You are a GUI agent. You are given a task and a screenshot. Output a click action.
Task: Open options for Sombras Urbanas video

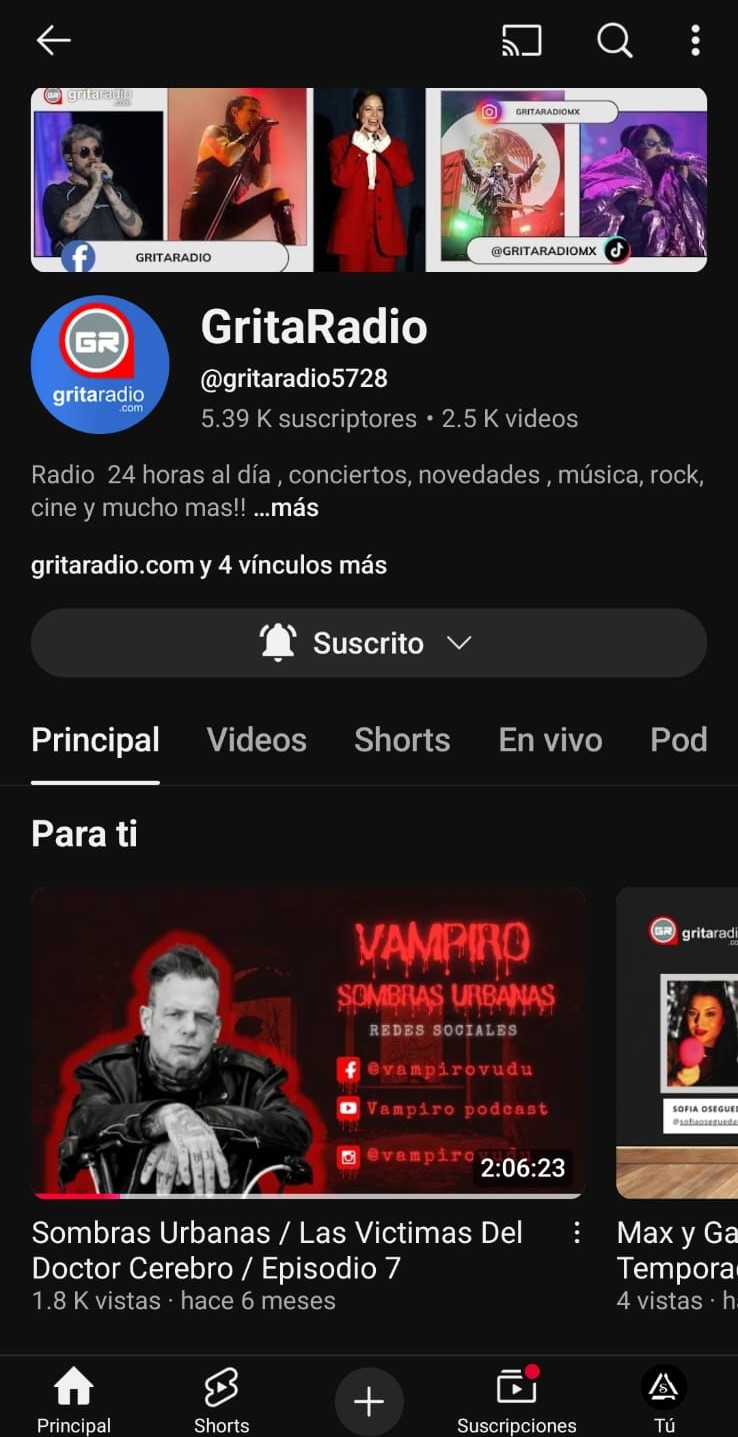tap(577, 1234)
